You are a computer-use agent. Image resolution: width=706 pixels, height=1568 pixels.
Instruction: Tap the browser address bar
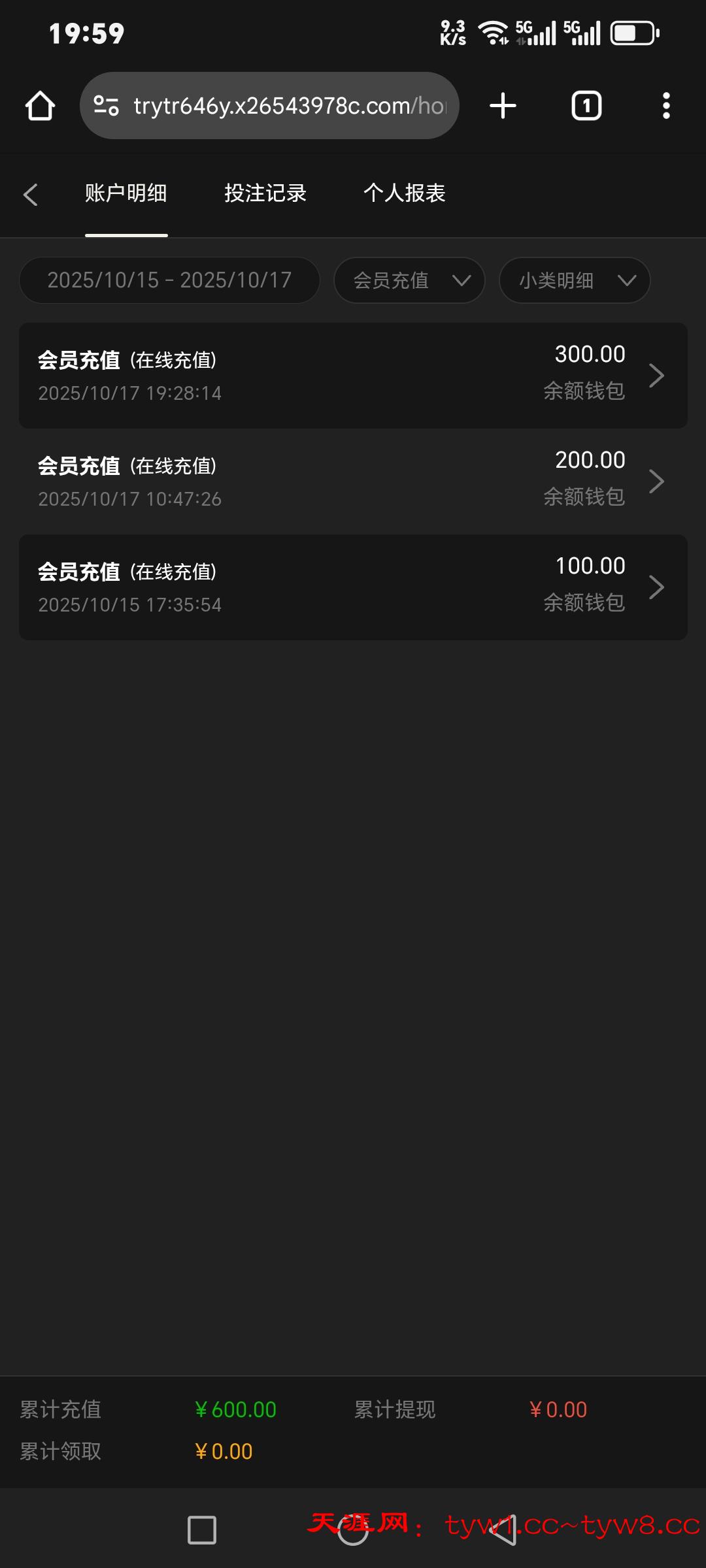pos(269,106)
